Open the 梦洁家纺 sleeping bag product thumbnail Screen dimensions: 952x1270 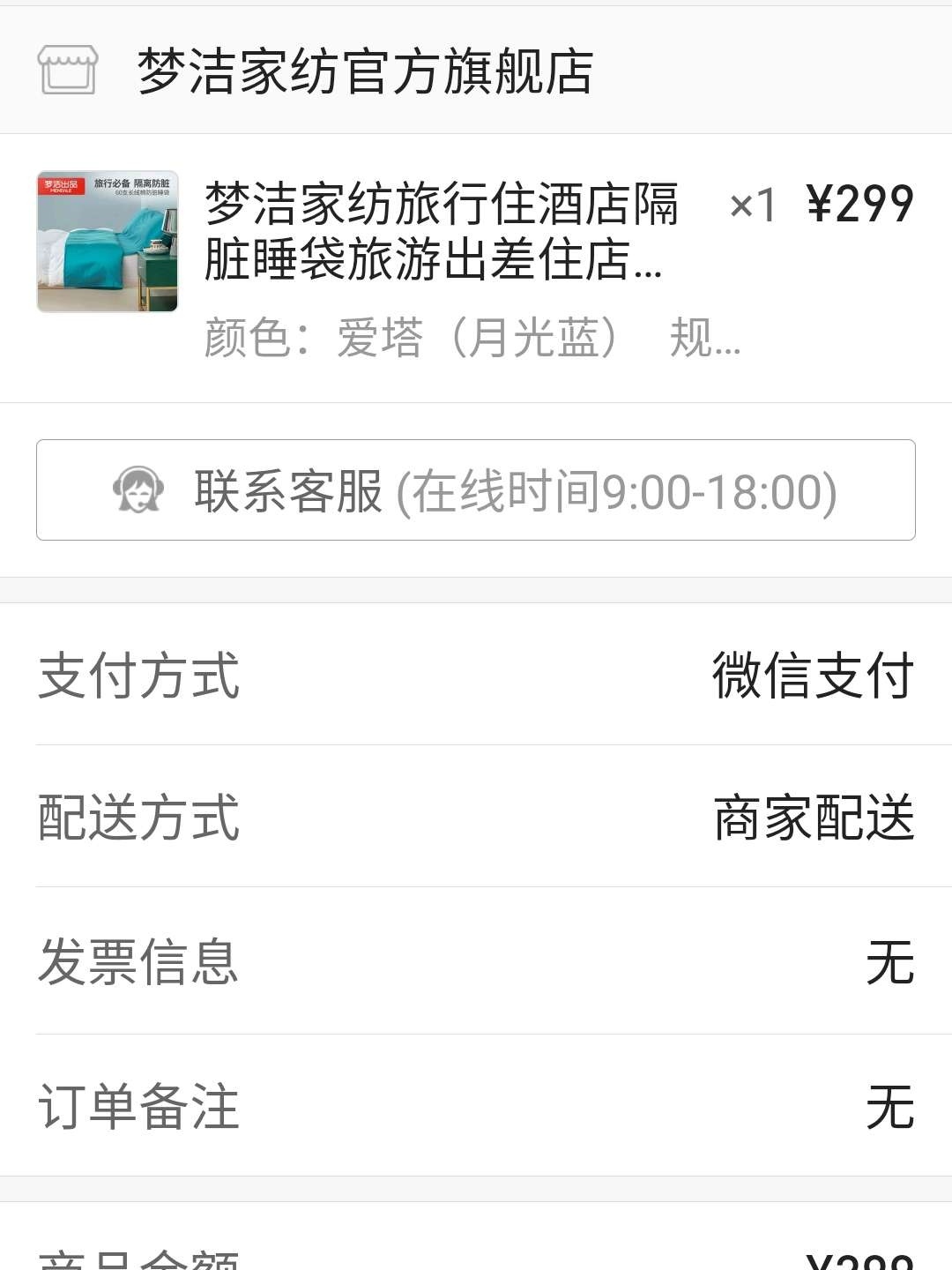(x=108, y=242)
